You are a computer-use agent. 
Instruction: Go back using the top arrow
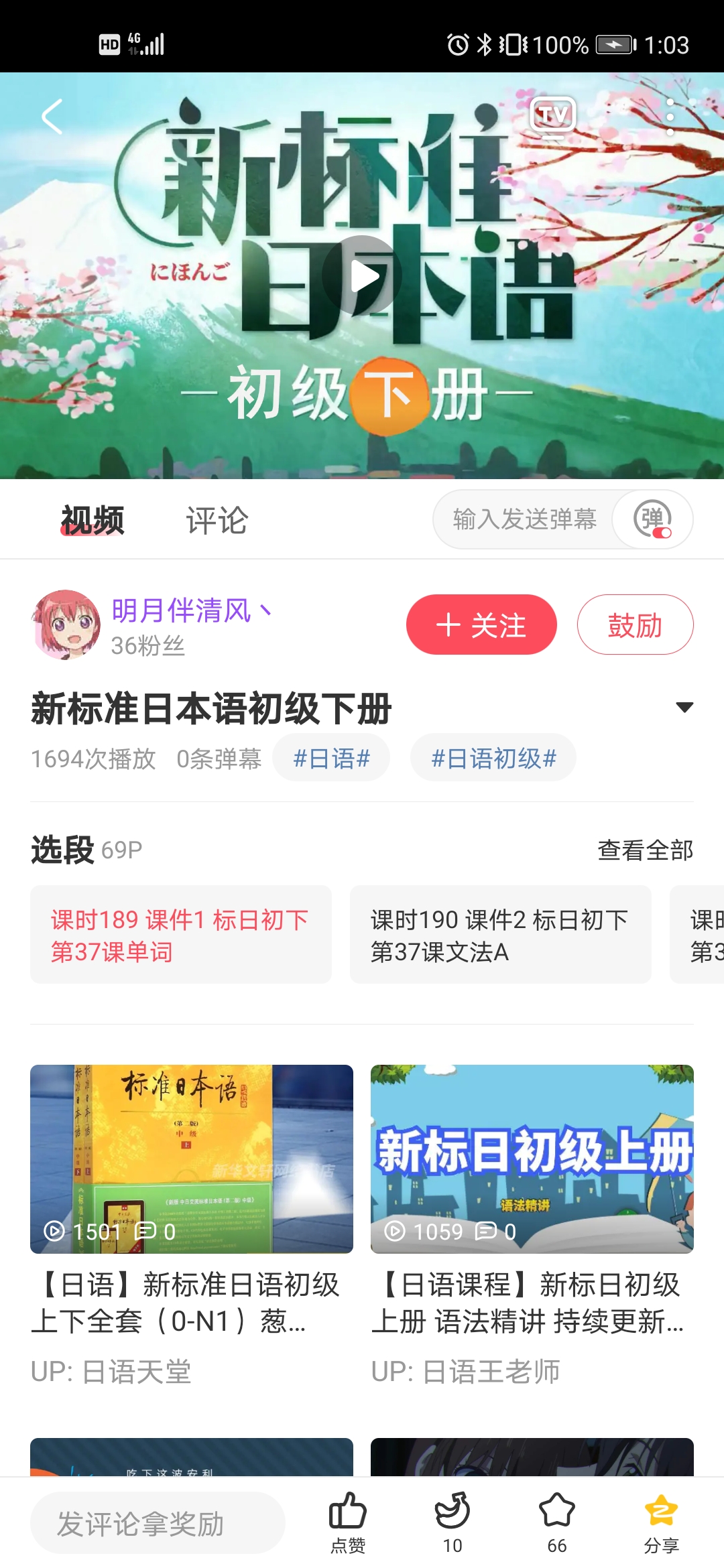(52, 117)
